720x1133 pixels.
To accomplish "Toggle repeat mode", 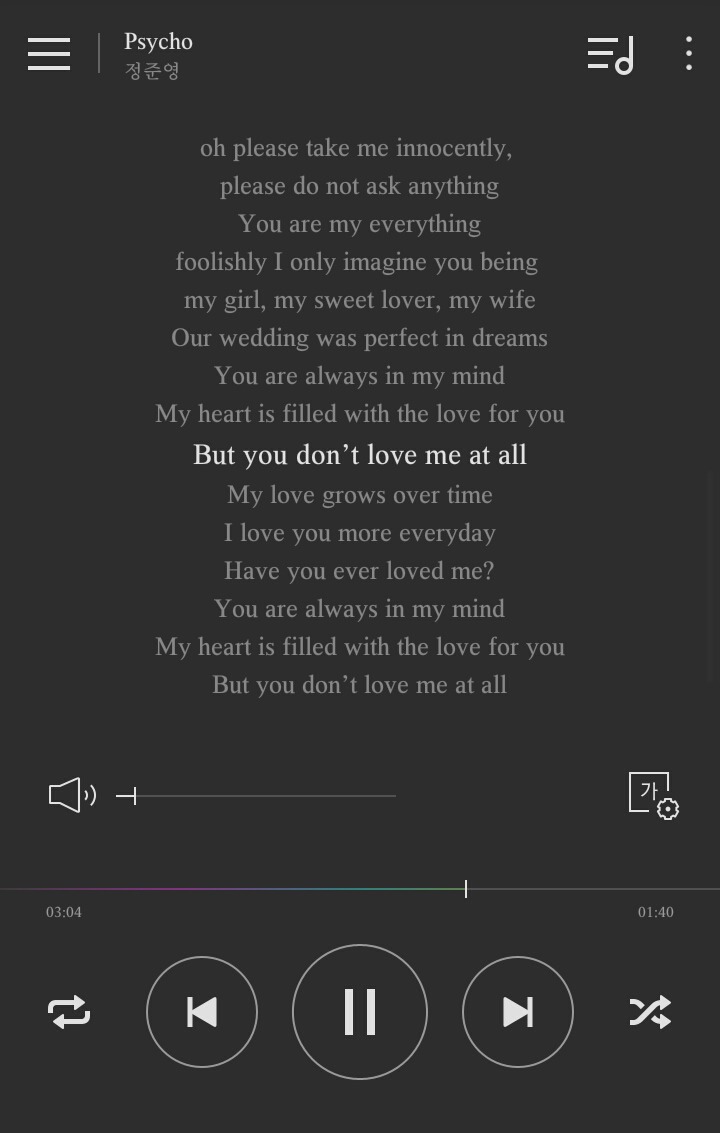I will tap(69, 1012).
